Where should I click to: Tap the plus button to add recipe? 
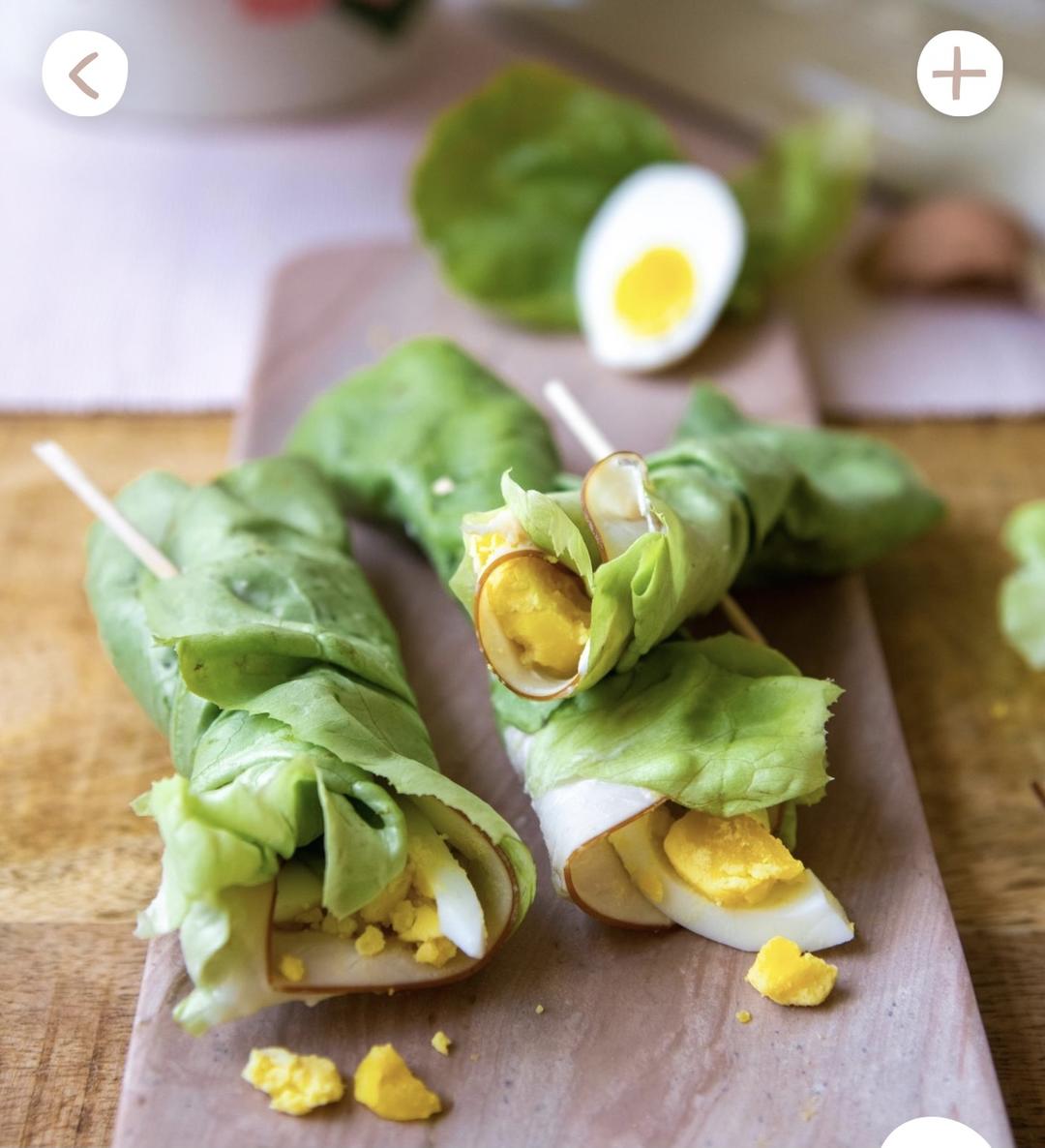[959, 74]
